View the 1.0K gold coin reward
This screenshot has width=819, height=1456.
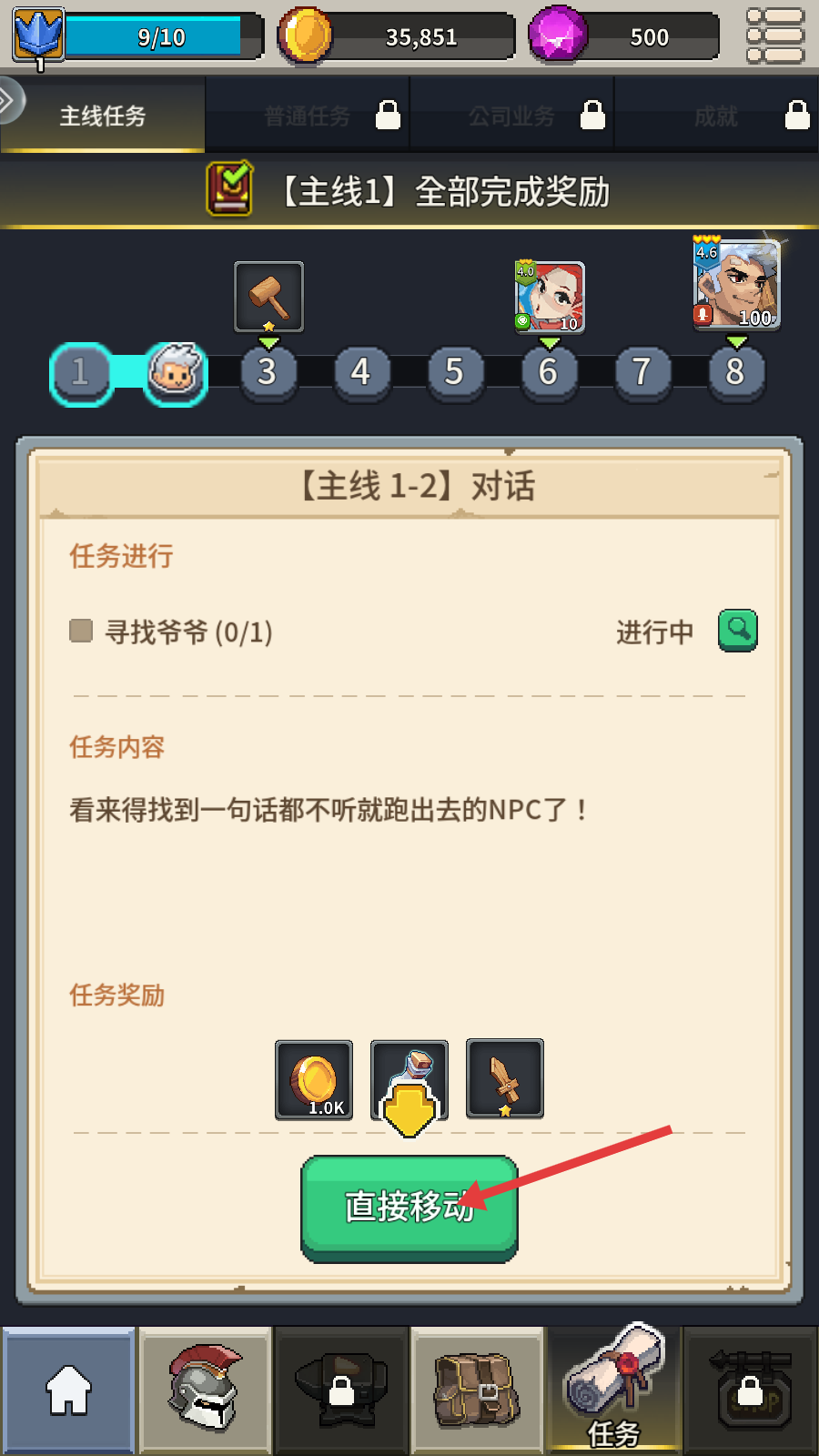click(314, 1079)
